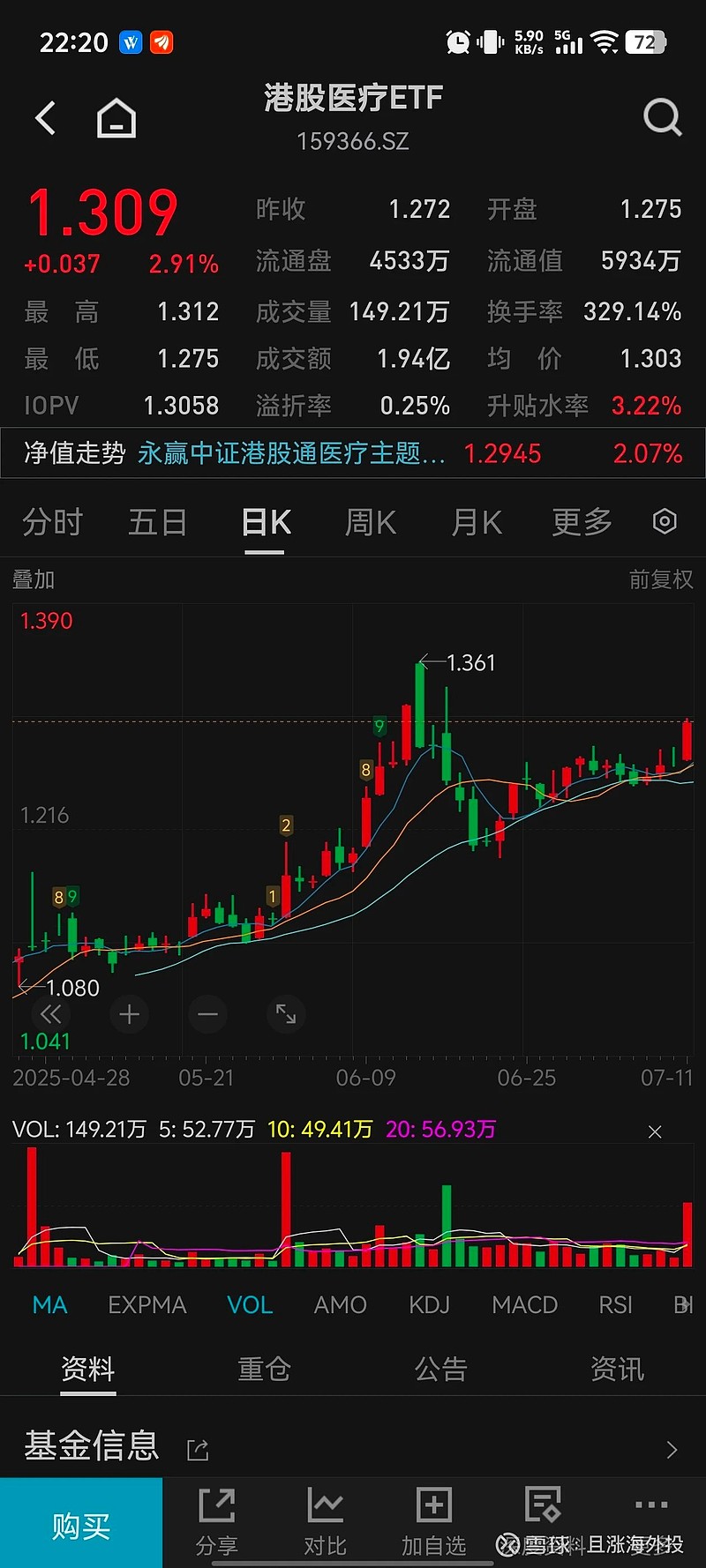Zoom in the chart with the plus icon
This screenshot has width=706, height=1568.
[x=129, y=1014]
